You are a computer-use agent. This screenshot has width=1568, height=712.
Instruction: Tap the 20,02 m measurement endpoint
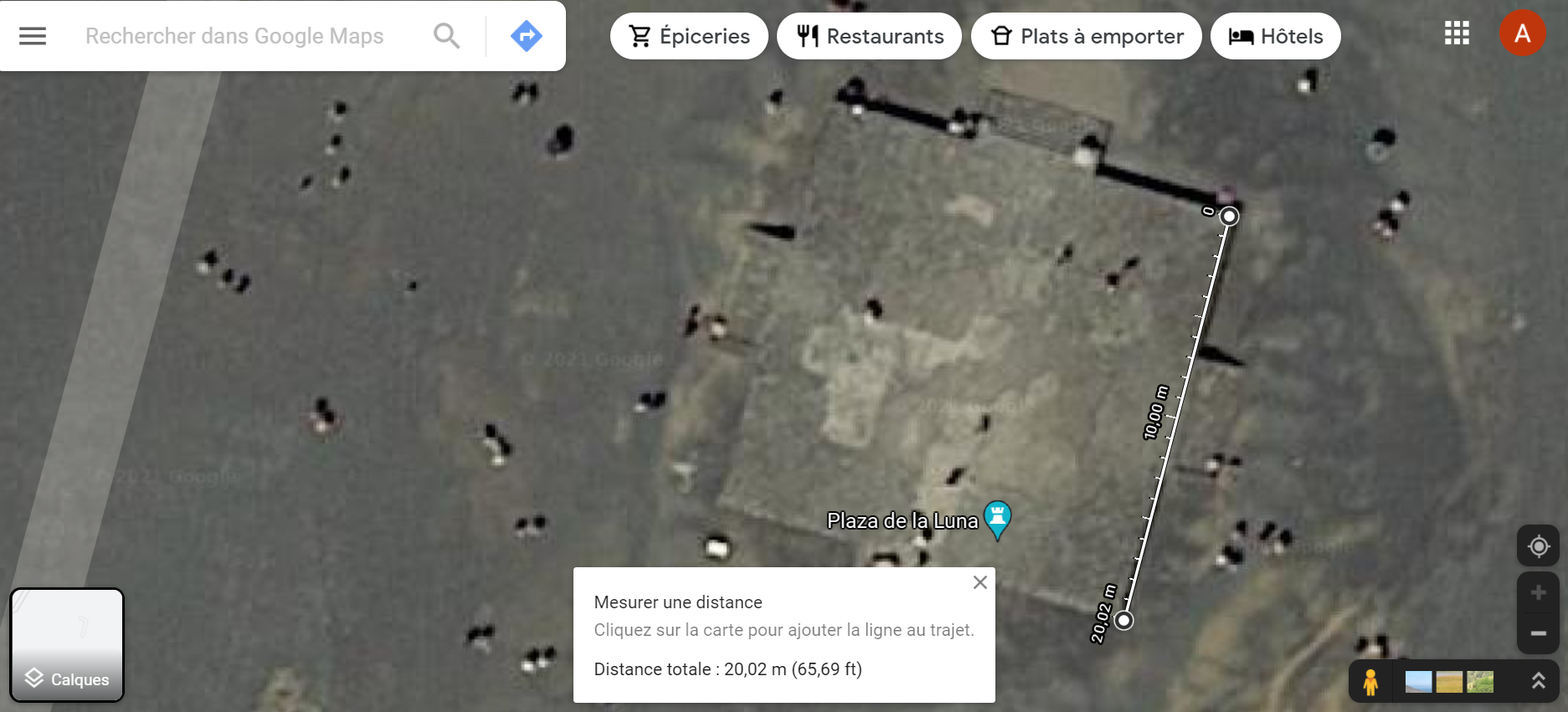(x=1123, y=620)
